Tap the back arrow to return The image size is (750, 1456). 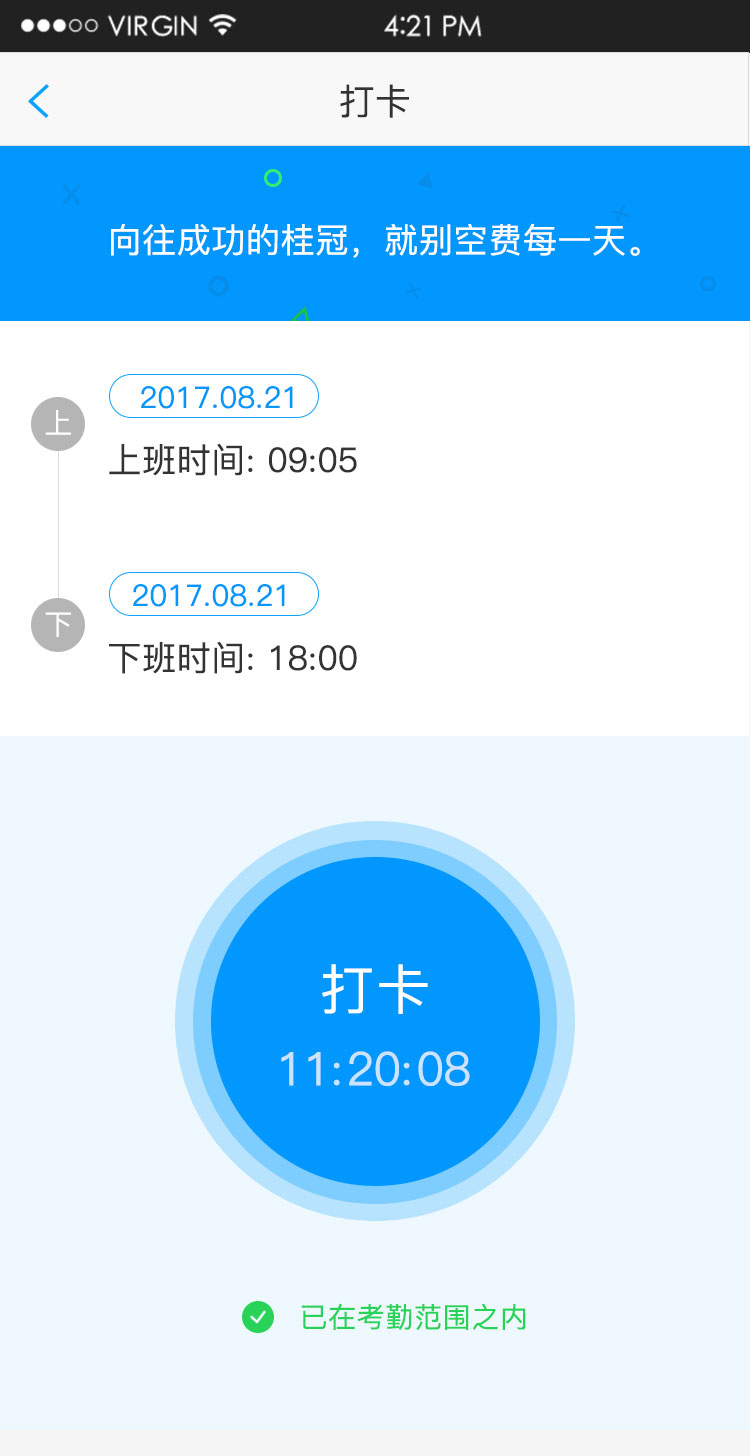38,101
